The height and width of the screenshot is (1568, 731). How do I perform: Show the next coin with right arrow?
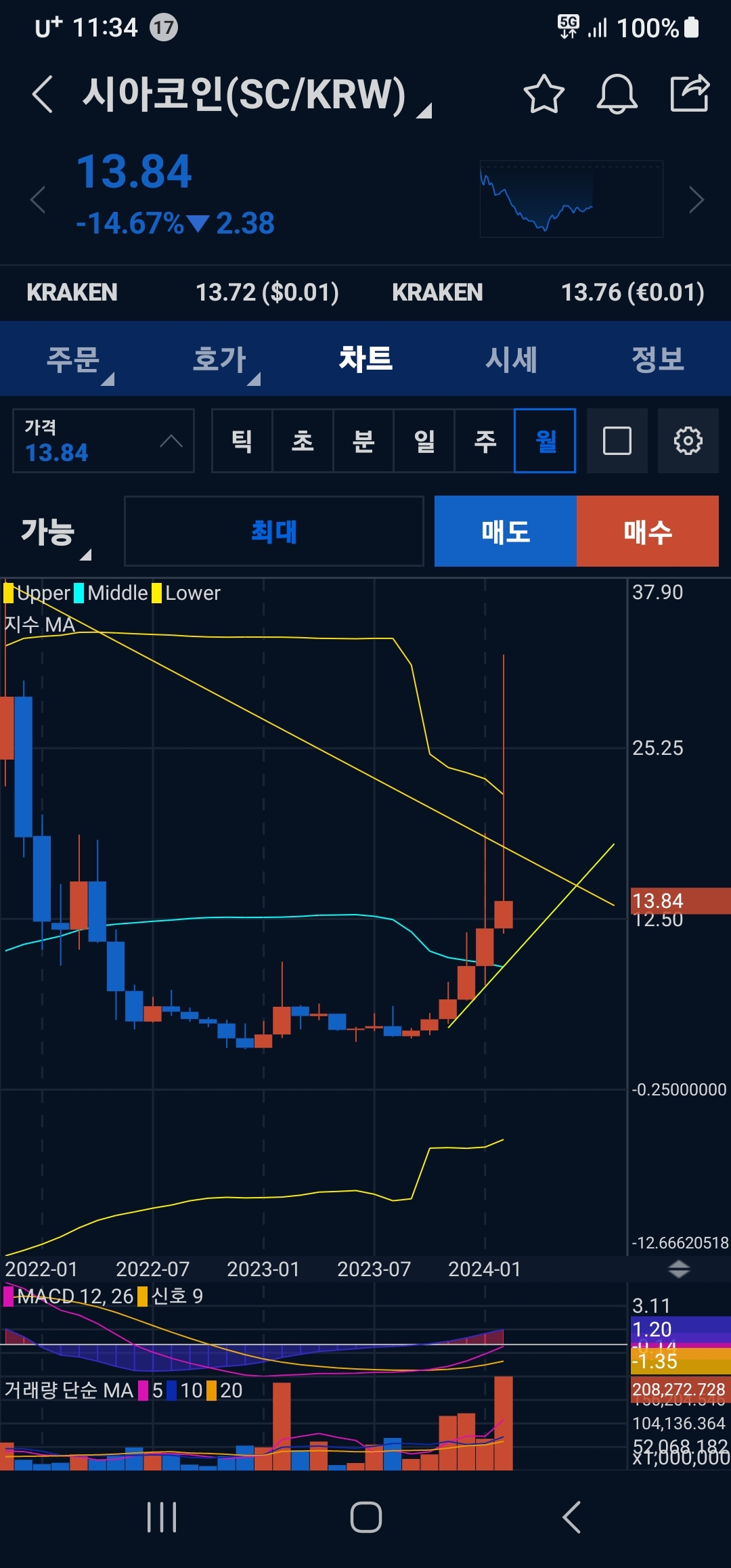pyautogui.click(x=696, y=200)
